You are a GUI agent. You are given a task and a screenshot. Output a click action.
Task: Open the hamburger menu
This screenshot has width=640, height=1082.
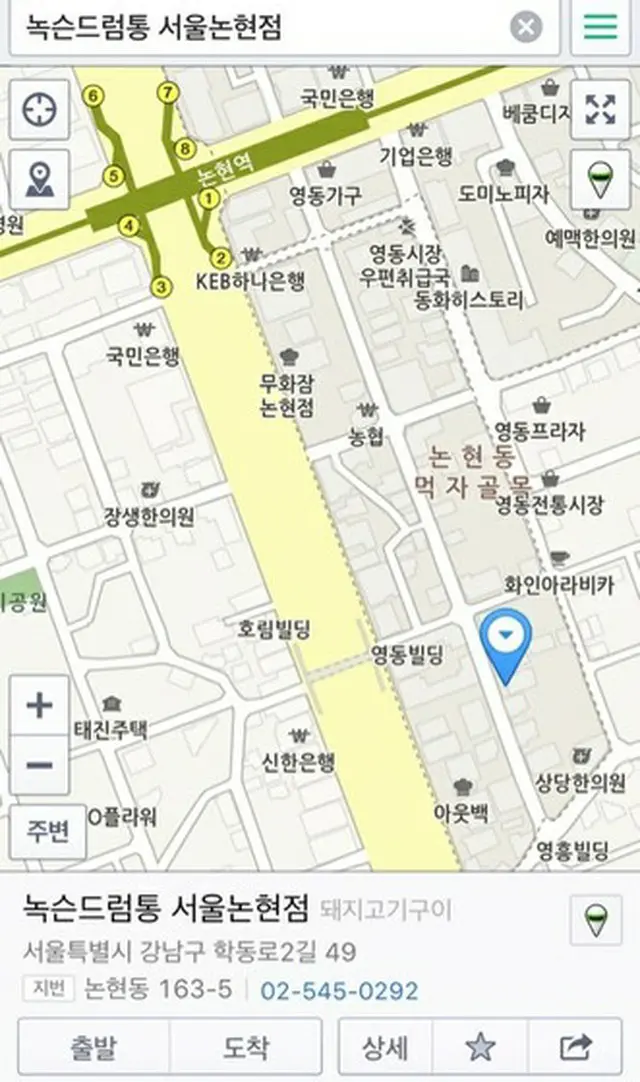tap(600, 27)
